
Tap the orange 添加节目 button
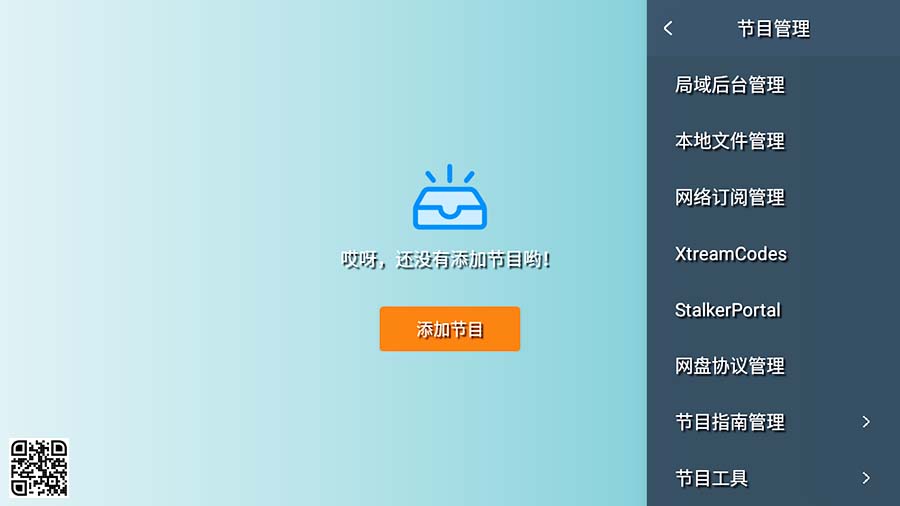pyautogui.click(x=449, y=329)
